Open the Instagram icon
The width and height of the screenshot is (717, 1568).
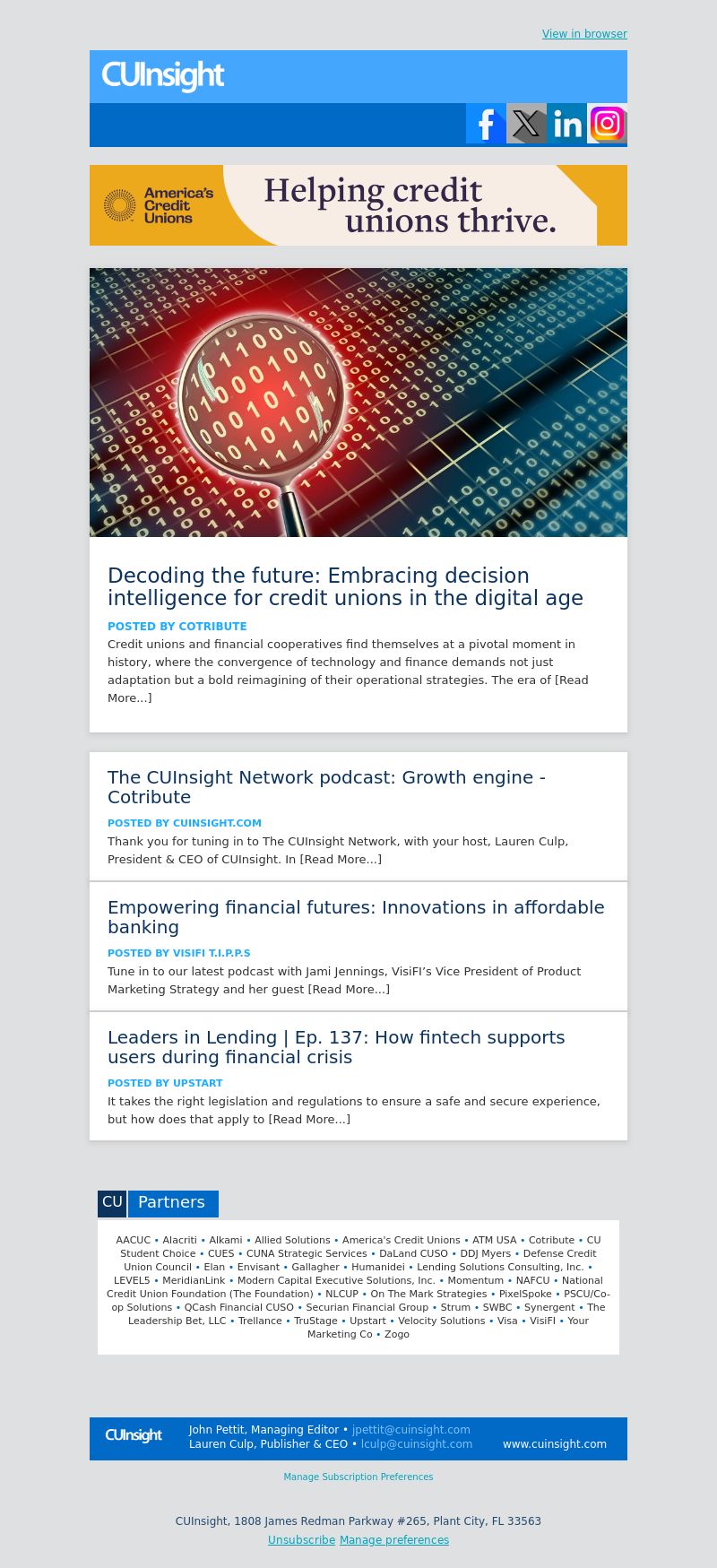[607, 124]
